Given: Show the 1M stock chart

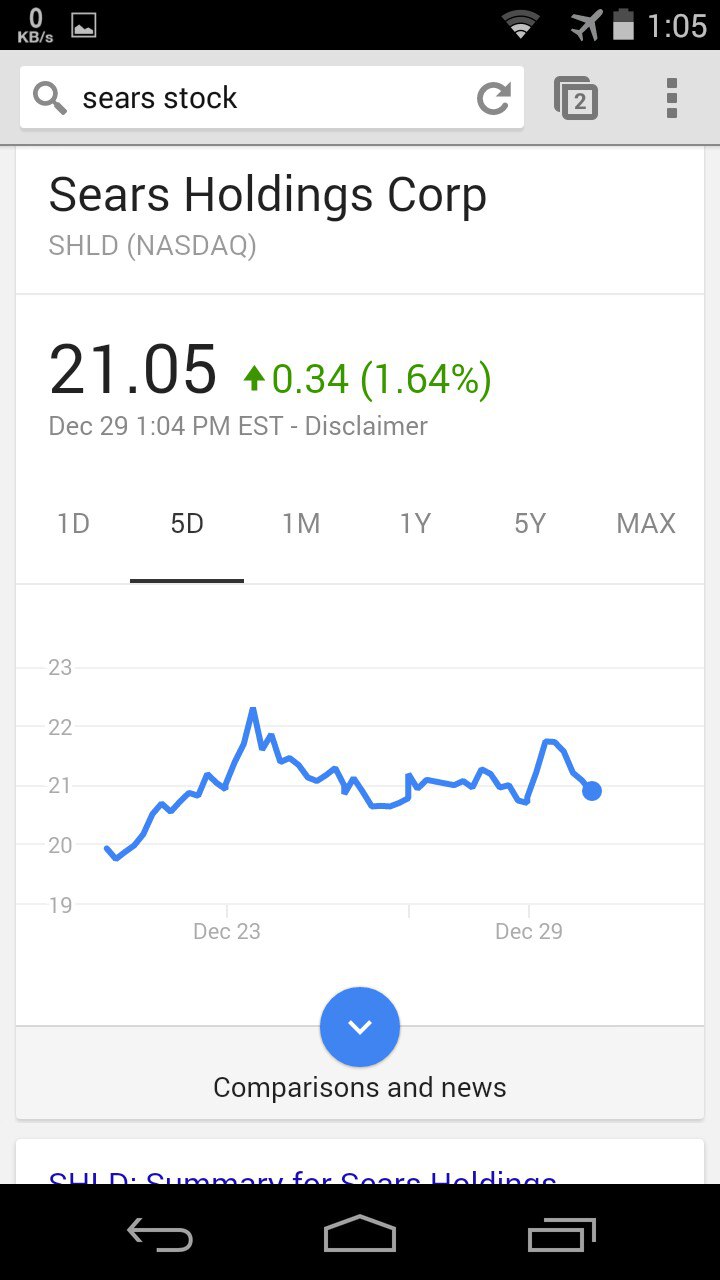Looking at the screenshot, I should [x=301, y=523].
